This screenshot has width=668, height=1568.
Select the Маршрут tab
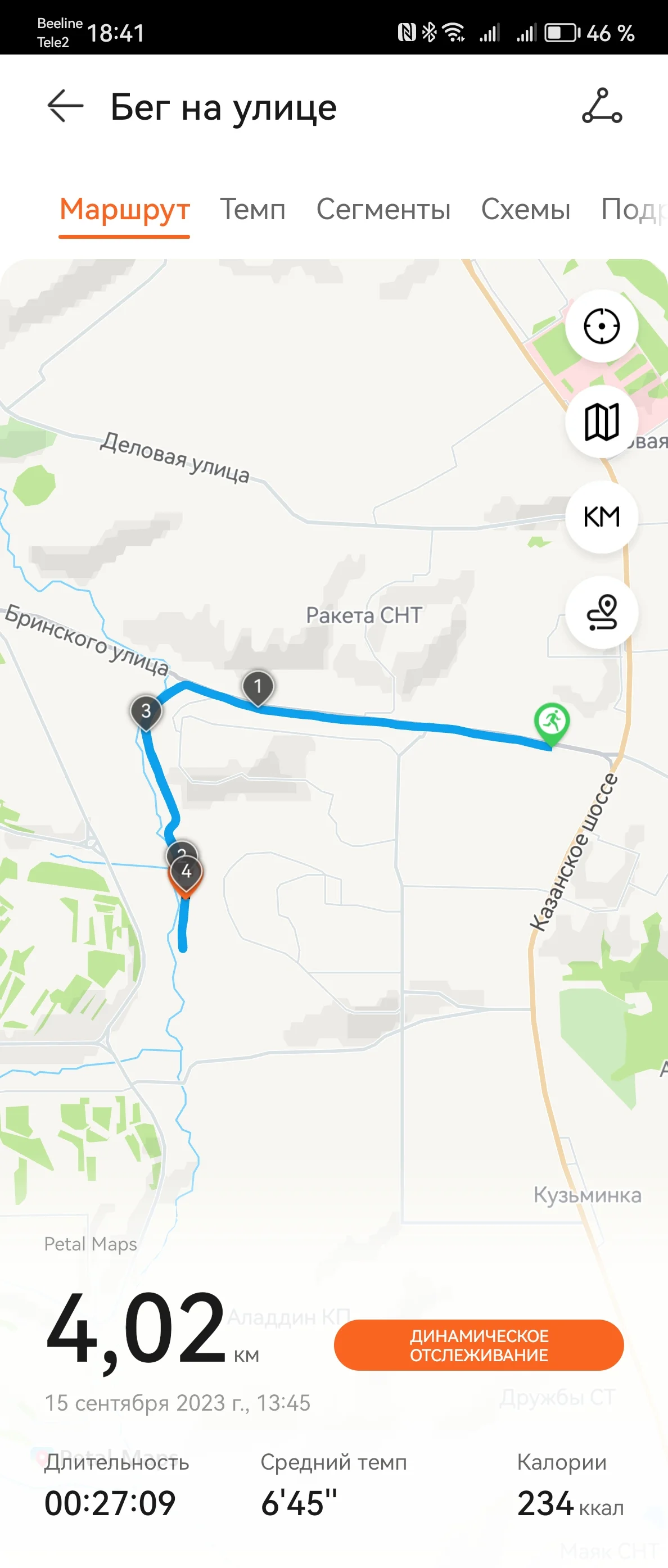pos(125,210)
